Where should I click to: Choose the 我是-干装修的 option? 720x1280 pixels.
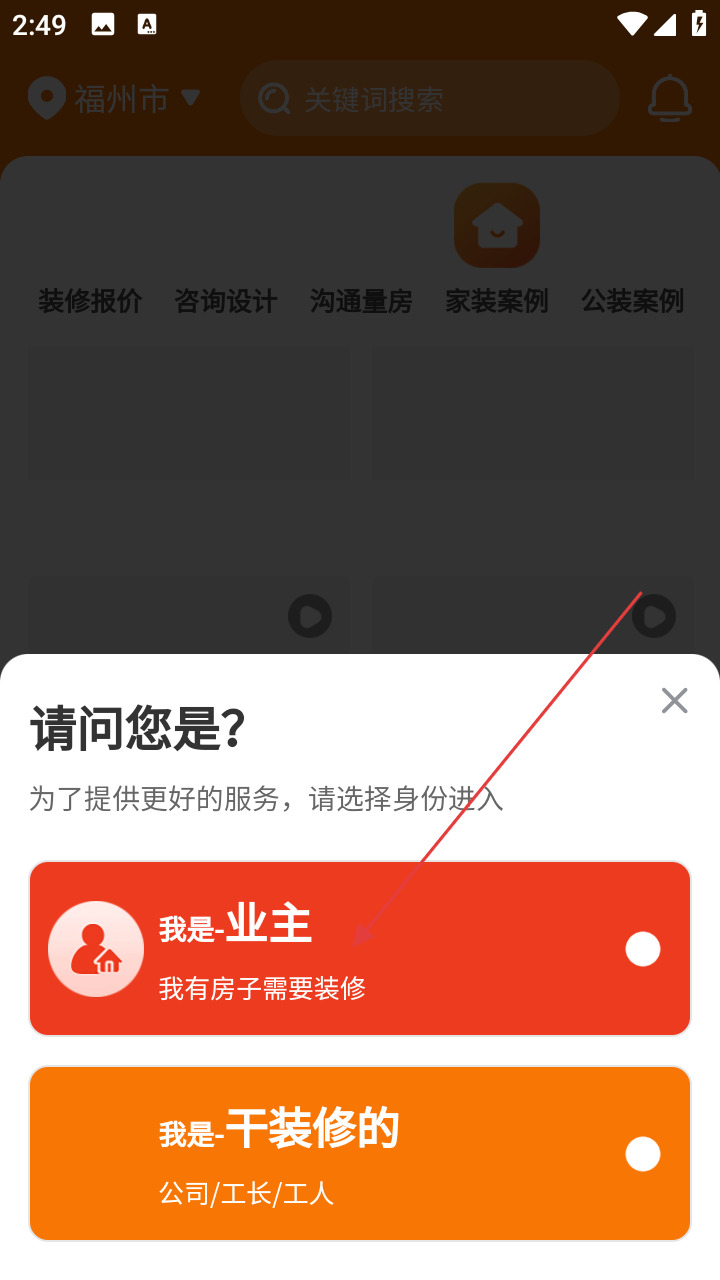click(360, 1153)
